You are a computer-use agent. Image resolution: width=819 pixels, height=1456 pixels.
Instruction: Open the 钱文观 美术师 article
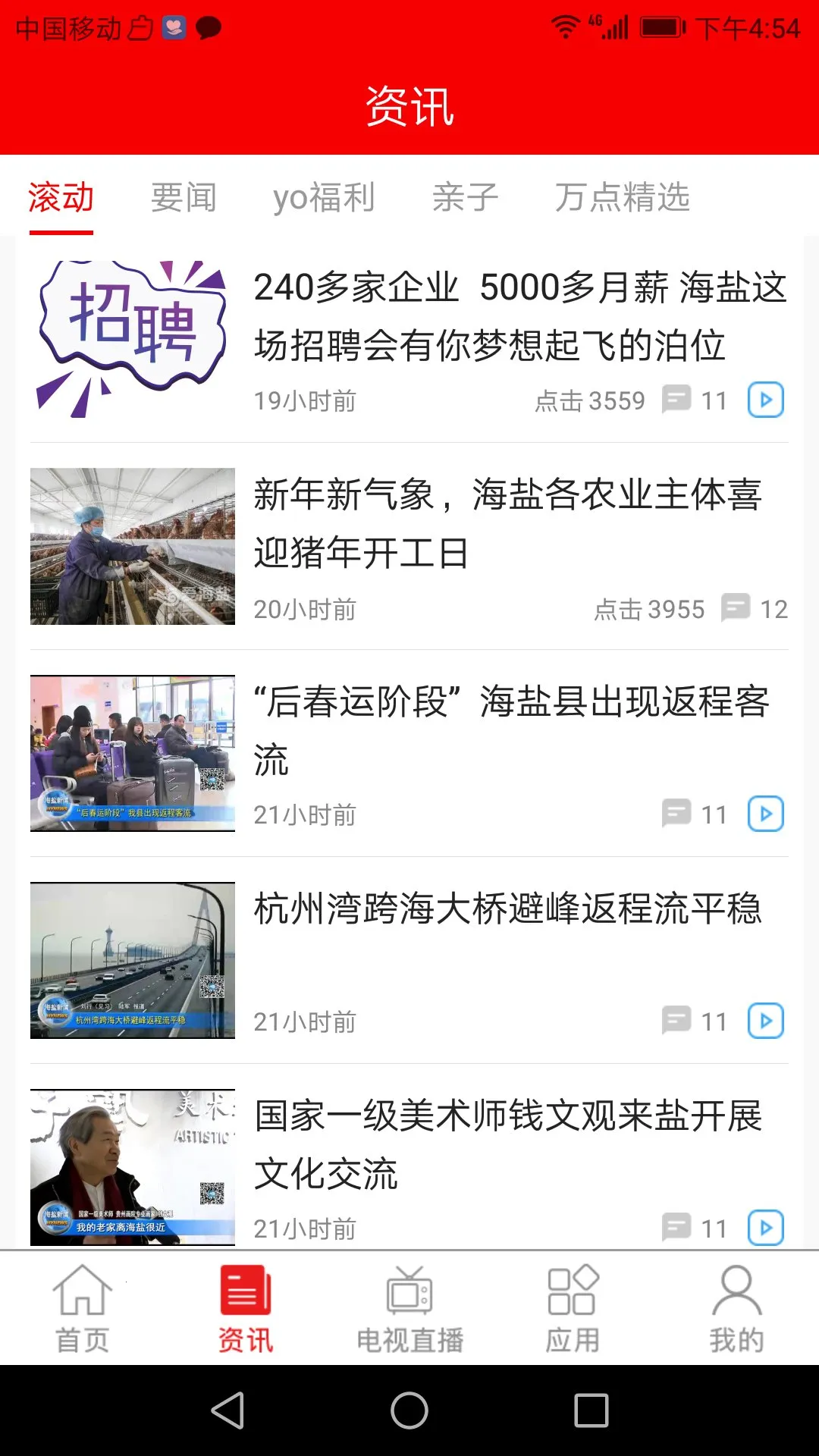(508, 1144)
